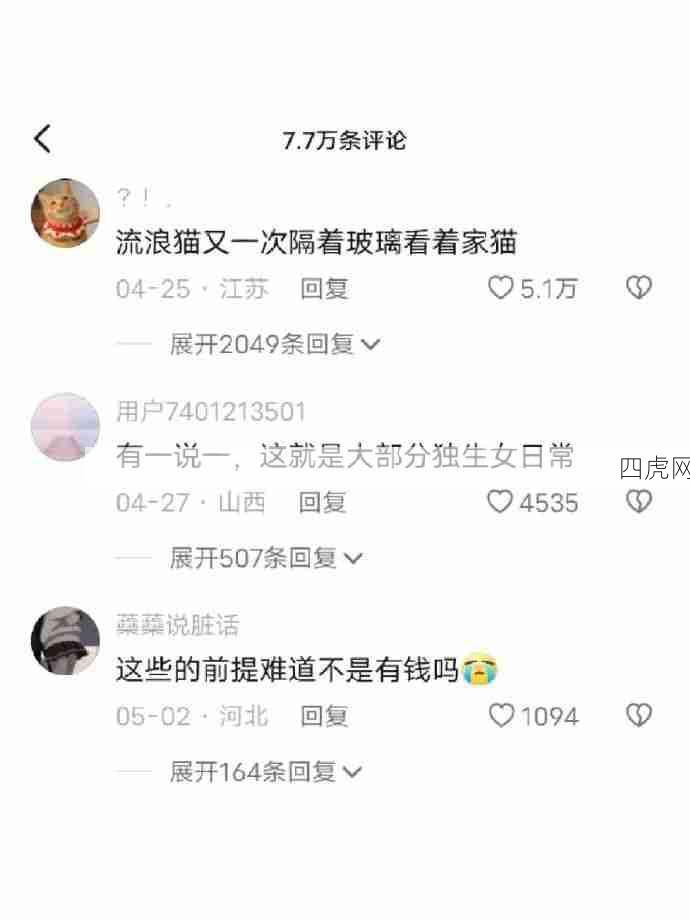This screenshot has height=920, width=690.
Task: Like the comment by 藥藥说脏话
Action: (501, 716)
